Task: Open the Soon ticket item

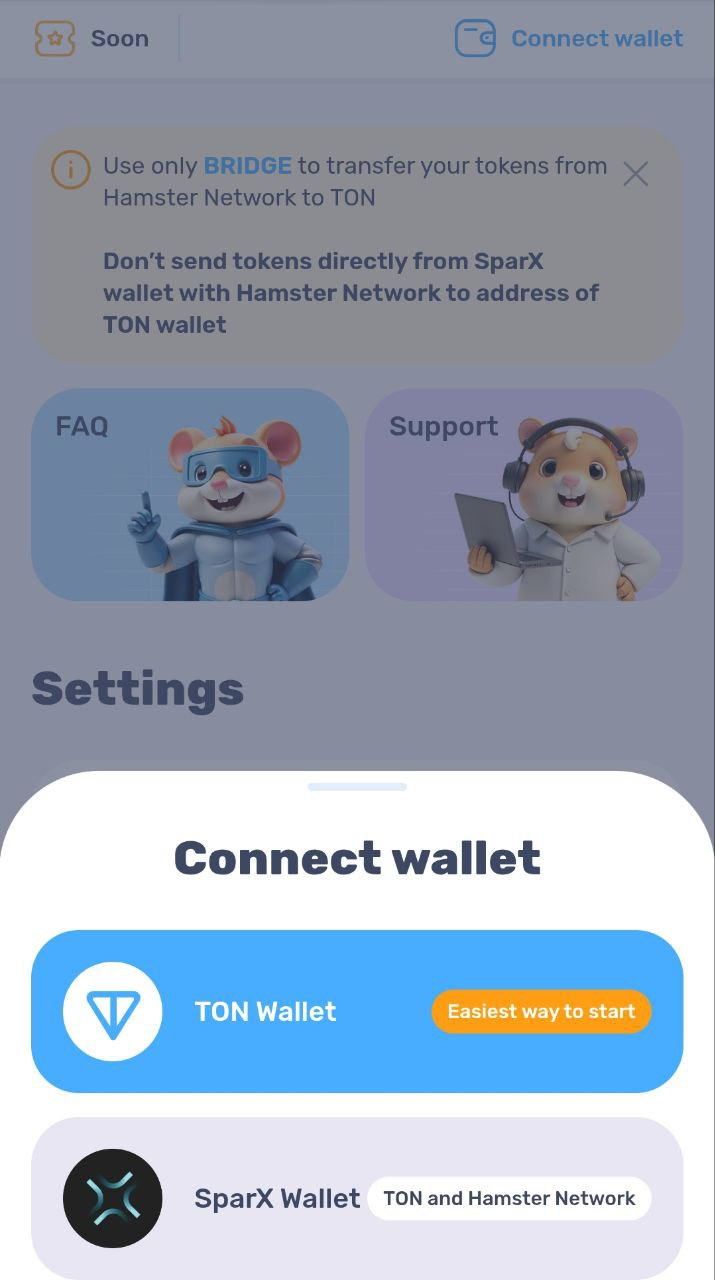Action: click(x=92, y=39)
